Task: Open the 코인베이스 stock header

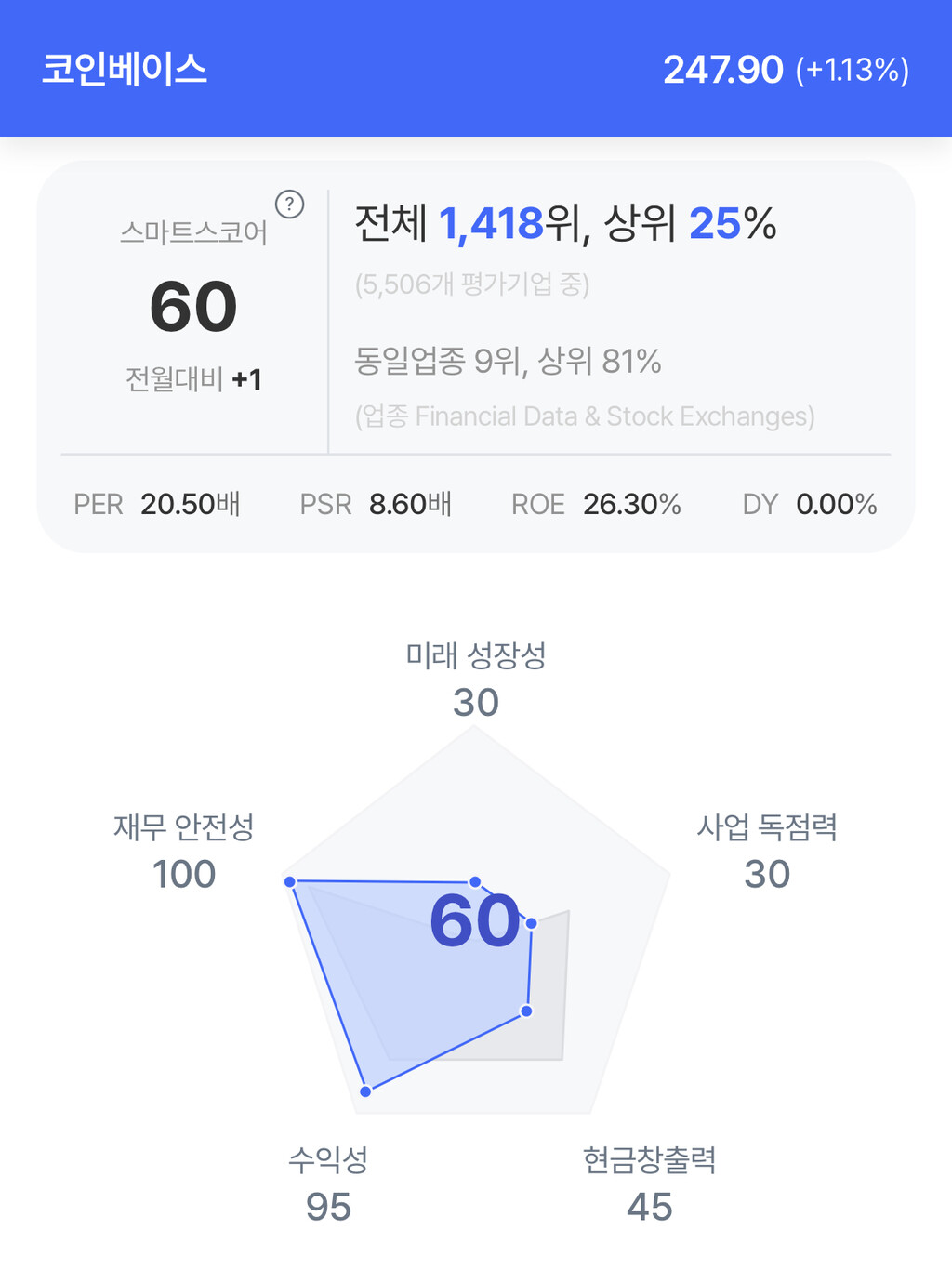Action: point(125,70)
